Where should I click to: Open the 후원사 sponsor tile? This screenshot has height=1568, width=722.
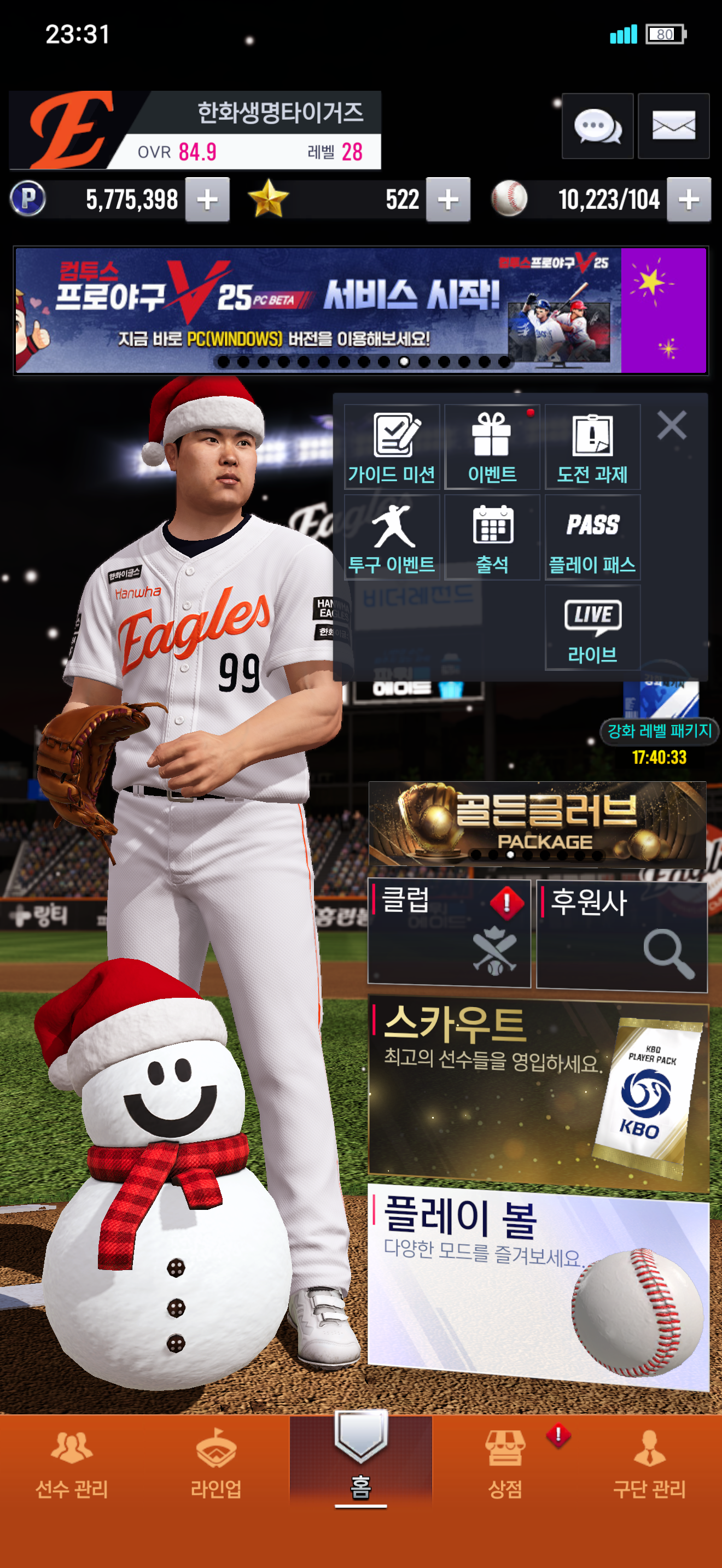click(x=621, y=934)
